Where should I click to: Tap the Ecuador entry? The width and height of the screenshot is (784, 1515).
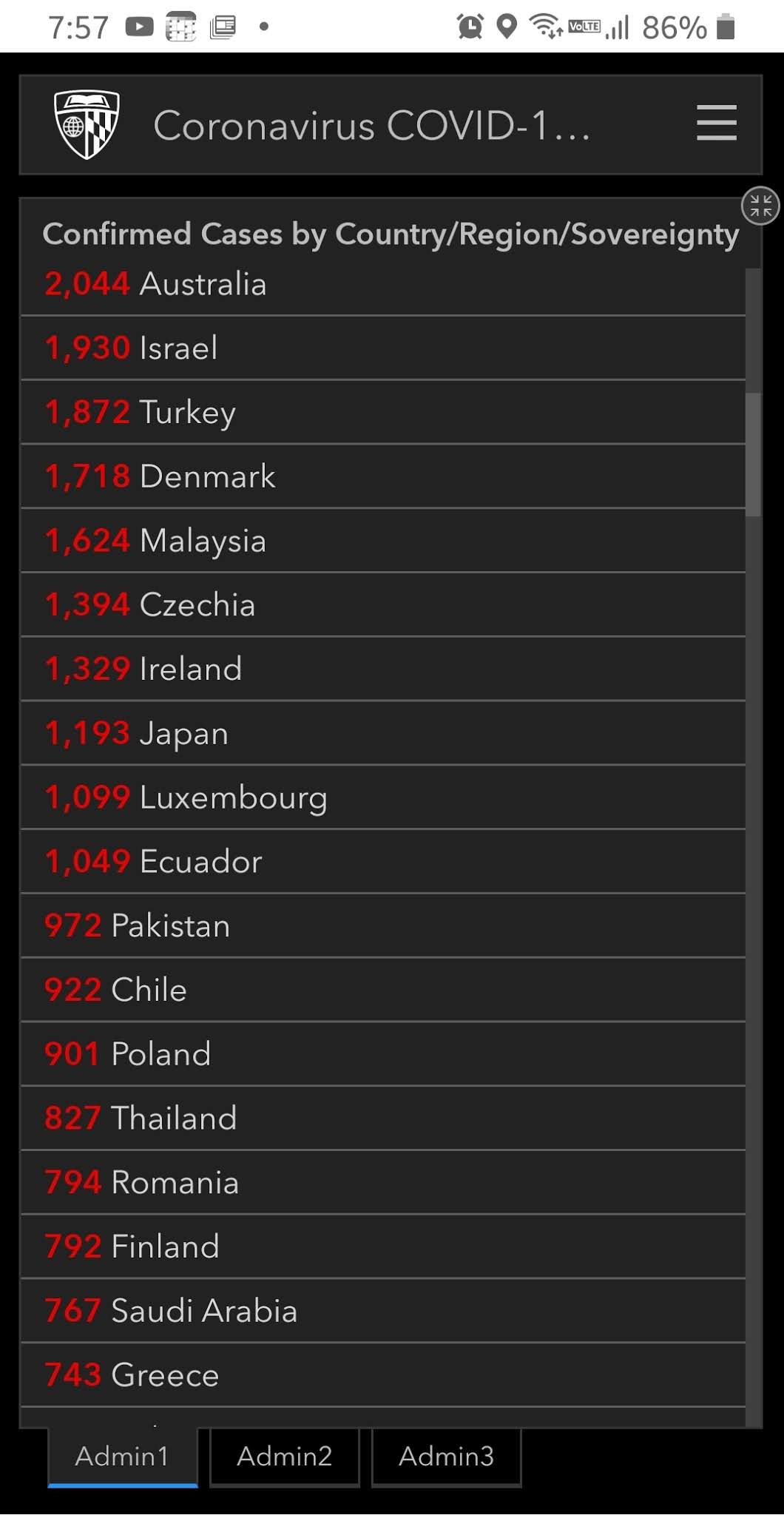tap(383, 862)
